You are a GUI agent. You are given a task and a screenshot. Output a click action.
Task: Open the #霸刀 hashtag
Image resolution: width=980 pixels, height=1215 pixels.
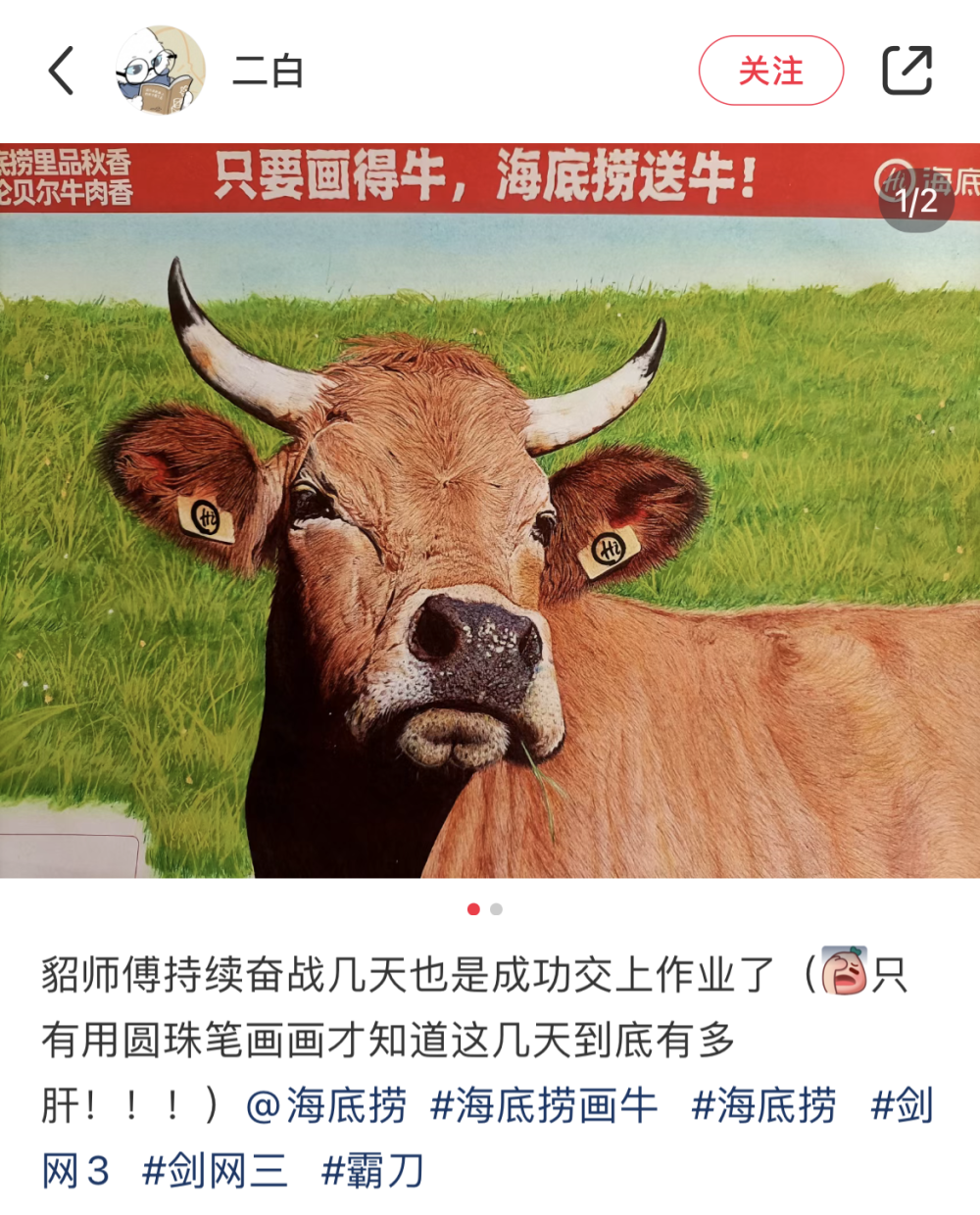point(373,1171)
